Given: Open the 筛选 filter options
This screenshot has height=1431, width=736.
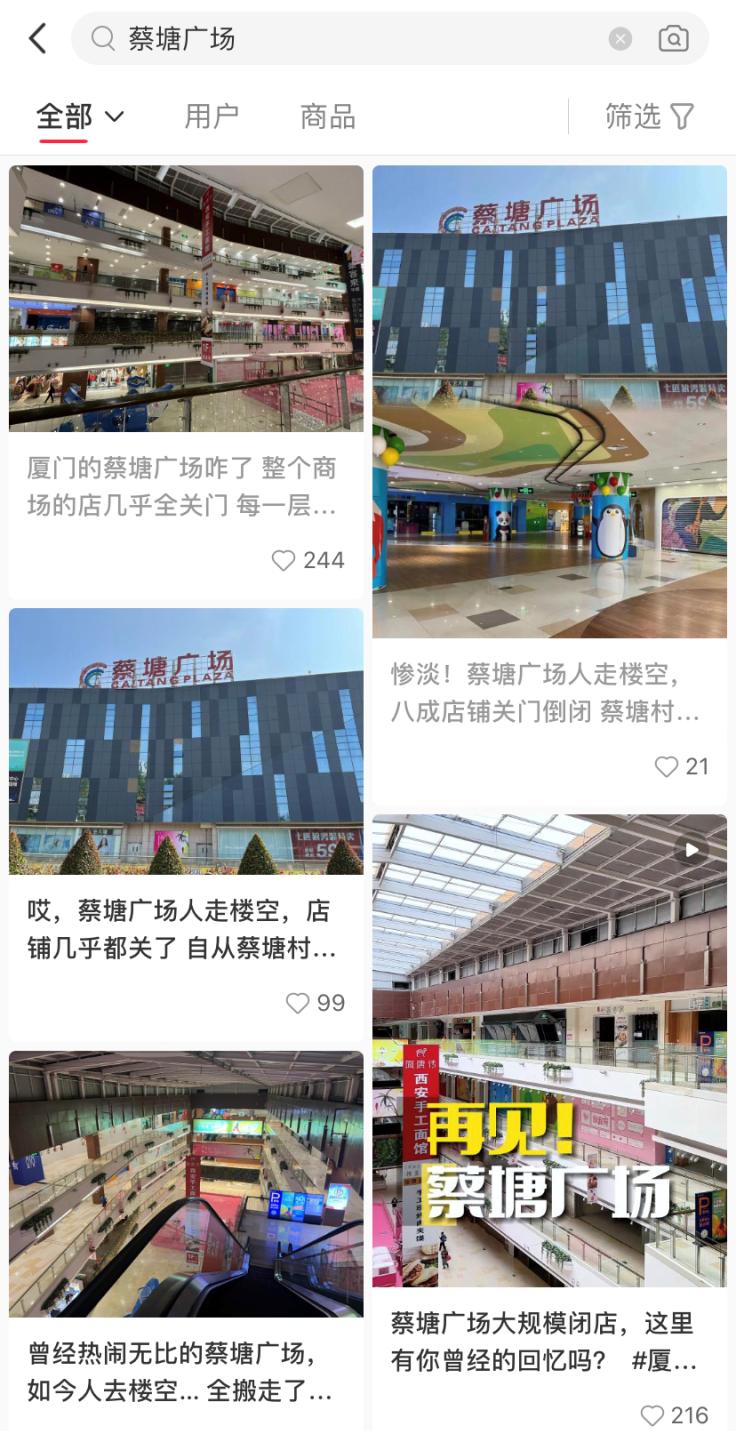Looking at the screenshot, I should pos(648,116).
